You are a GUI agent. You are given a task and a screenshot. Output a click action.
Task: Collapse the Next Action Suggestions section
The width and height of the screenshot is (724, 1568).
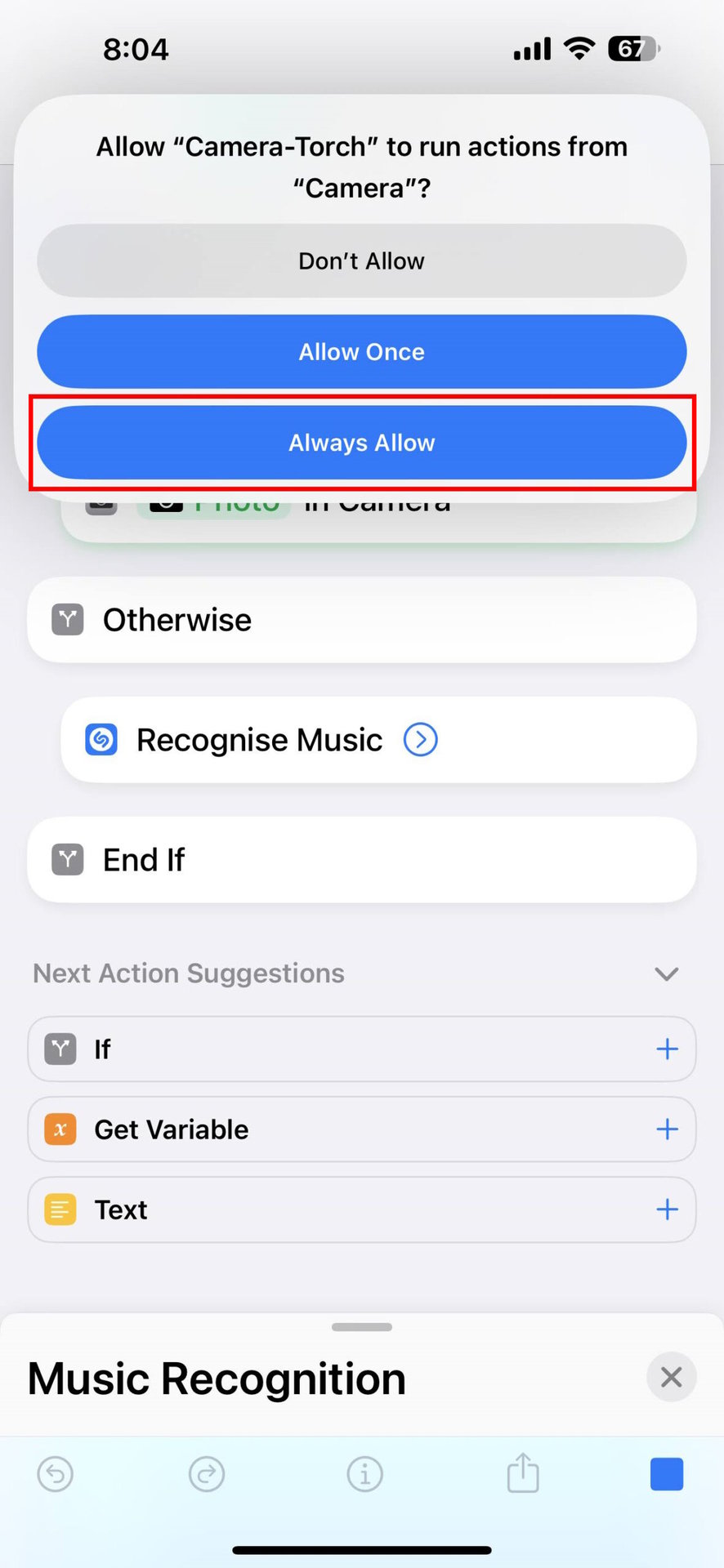pyautogui.click(x=666, y=973)
